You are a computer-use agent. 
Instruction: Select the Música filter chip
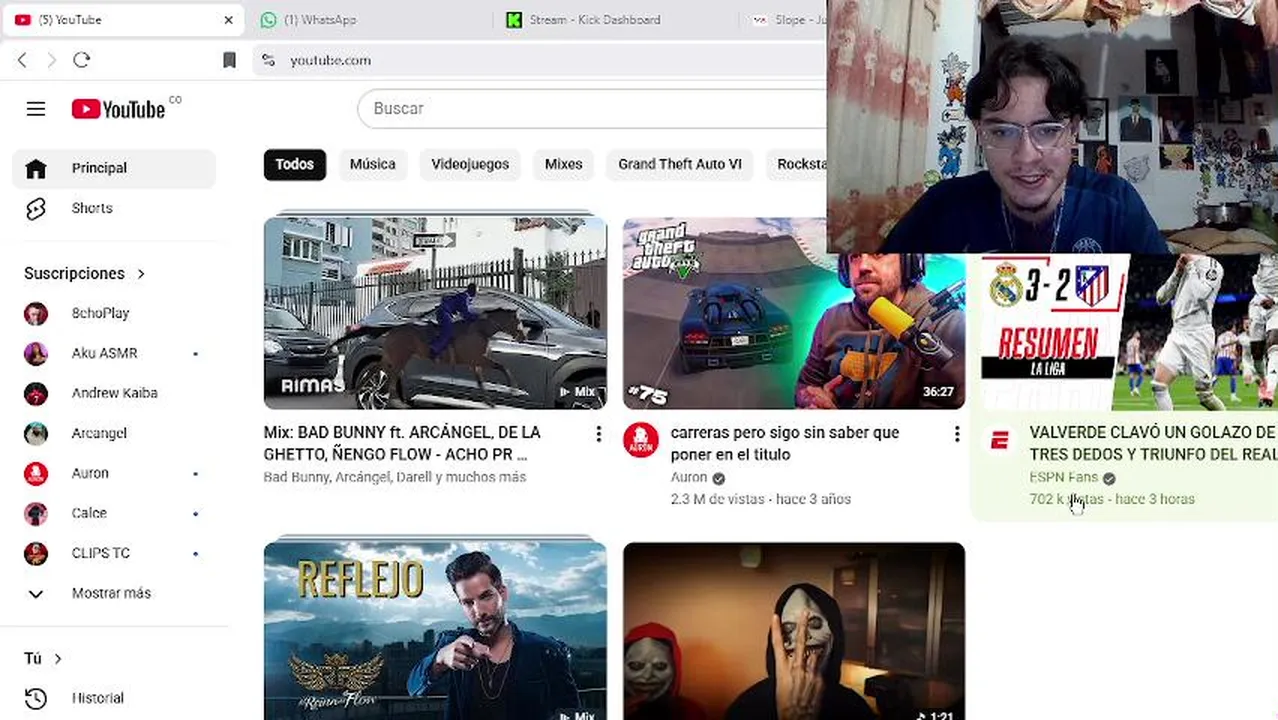coord(372,164)
